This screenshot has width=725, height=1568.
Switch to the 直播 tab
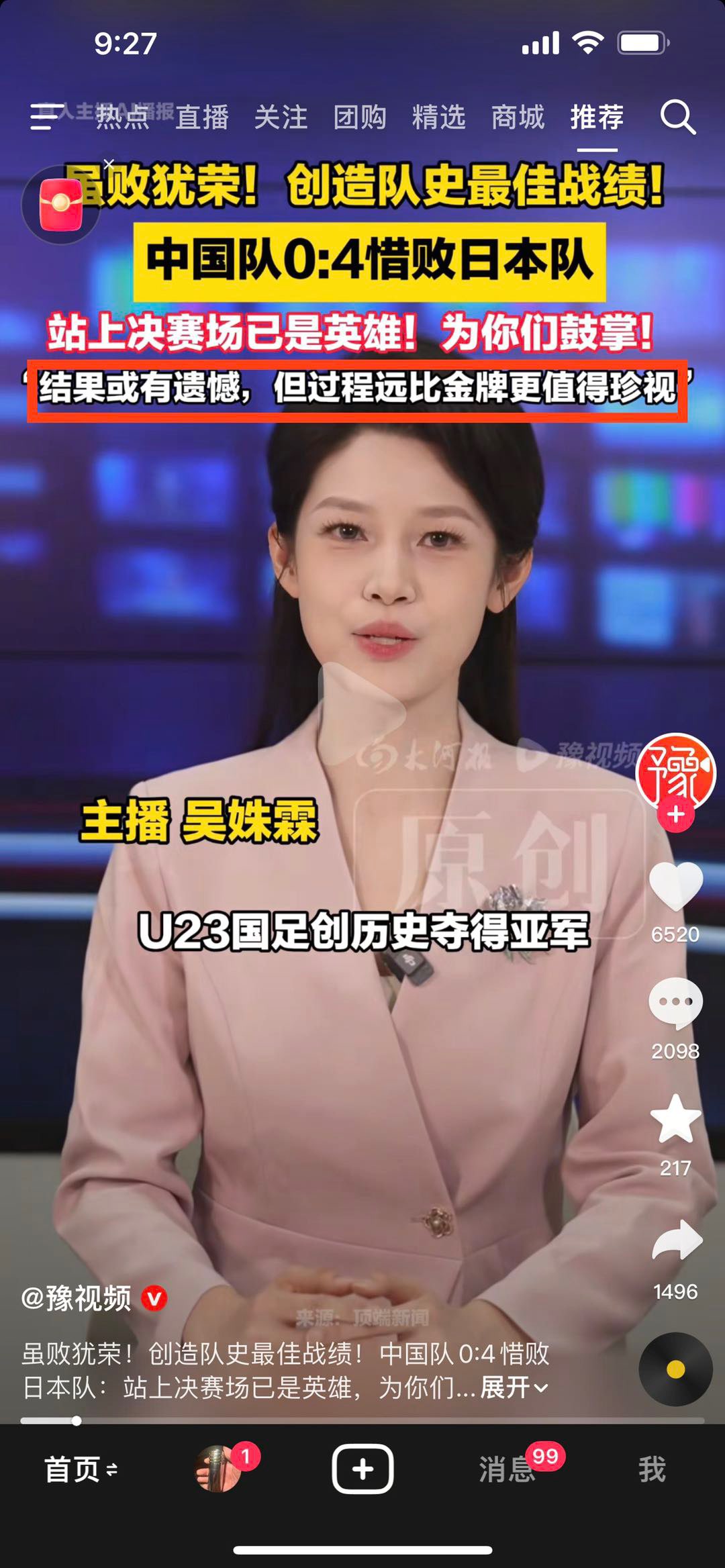202,117
